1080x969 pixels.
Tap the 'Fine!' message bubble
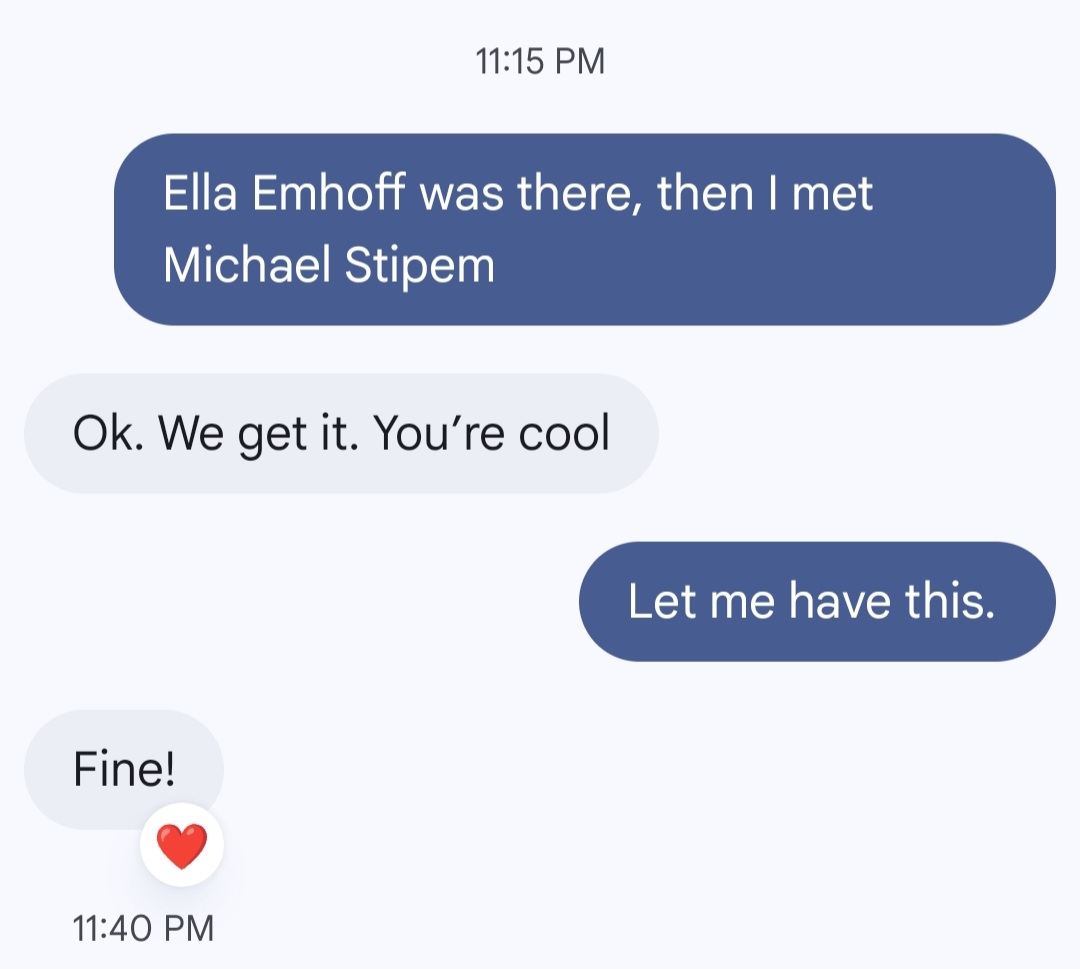[x=123, y=767]
